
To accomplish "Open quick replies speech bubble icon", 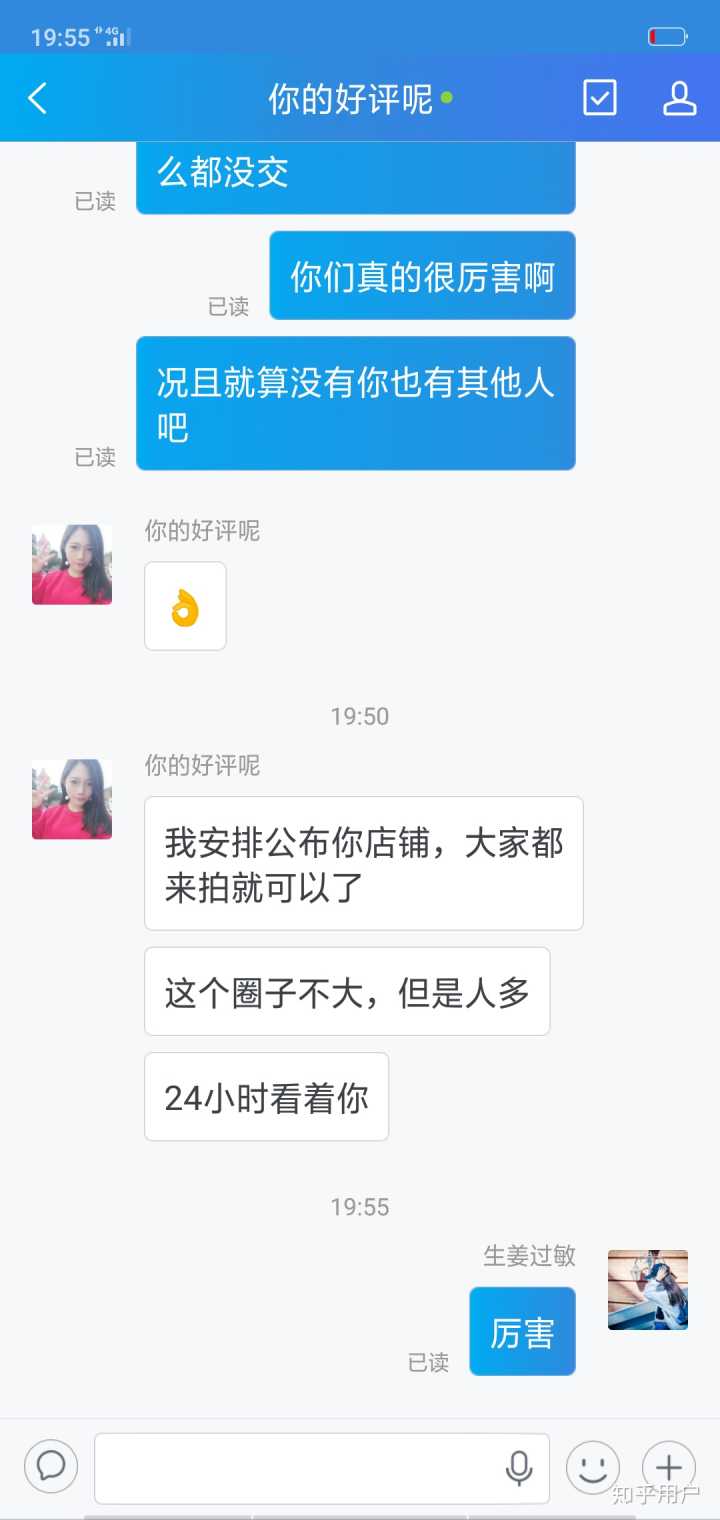I will 51,1467.
